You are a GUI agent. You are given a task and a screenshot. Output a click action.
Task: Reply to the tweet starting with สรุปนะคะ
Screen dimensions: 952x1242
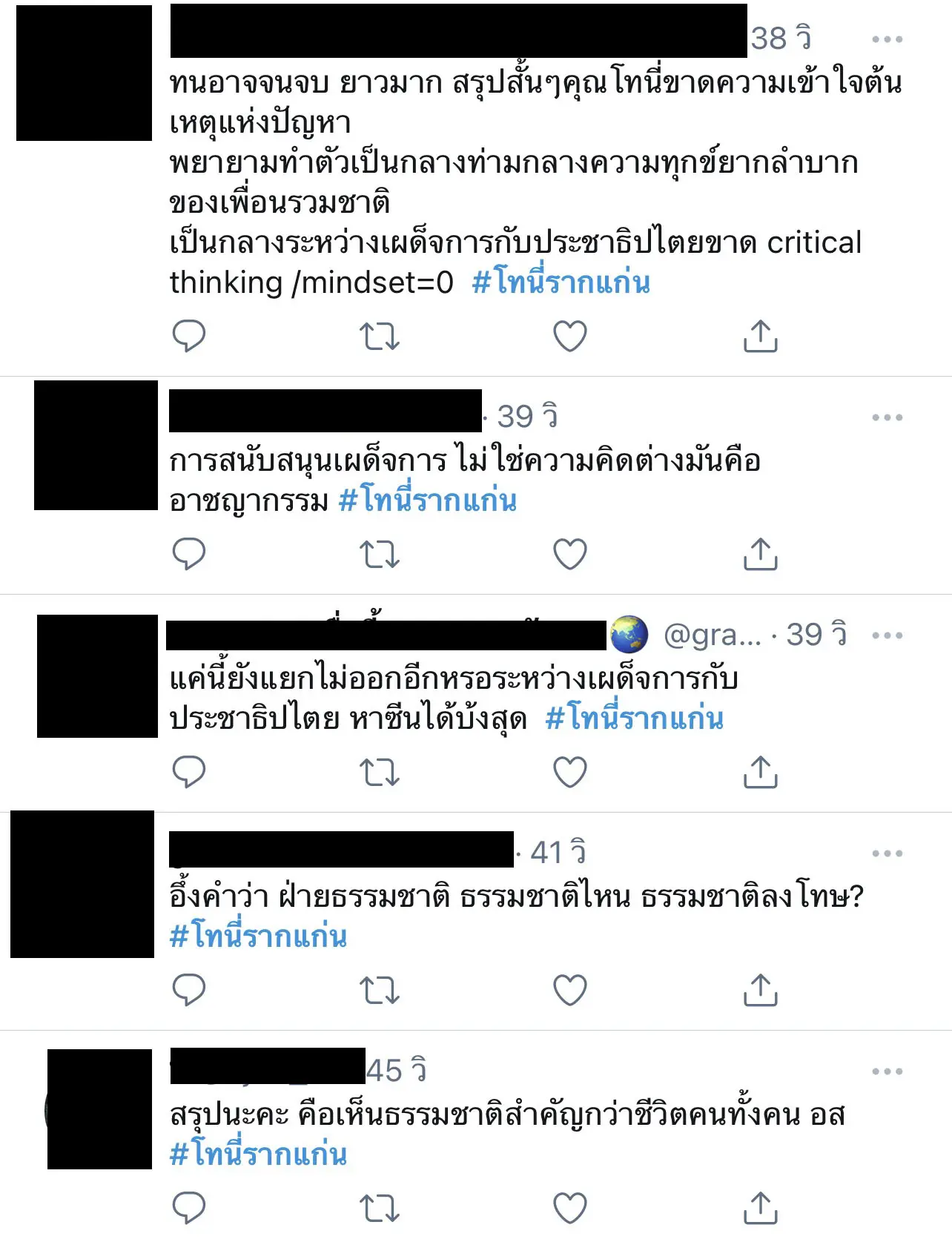point(188,1208)
